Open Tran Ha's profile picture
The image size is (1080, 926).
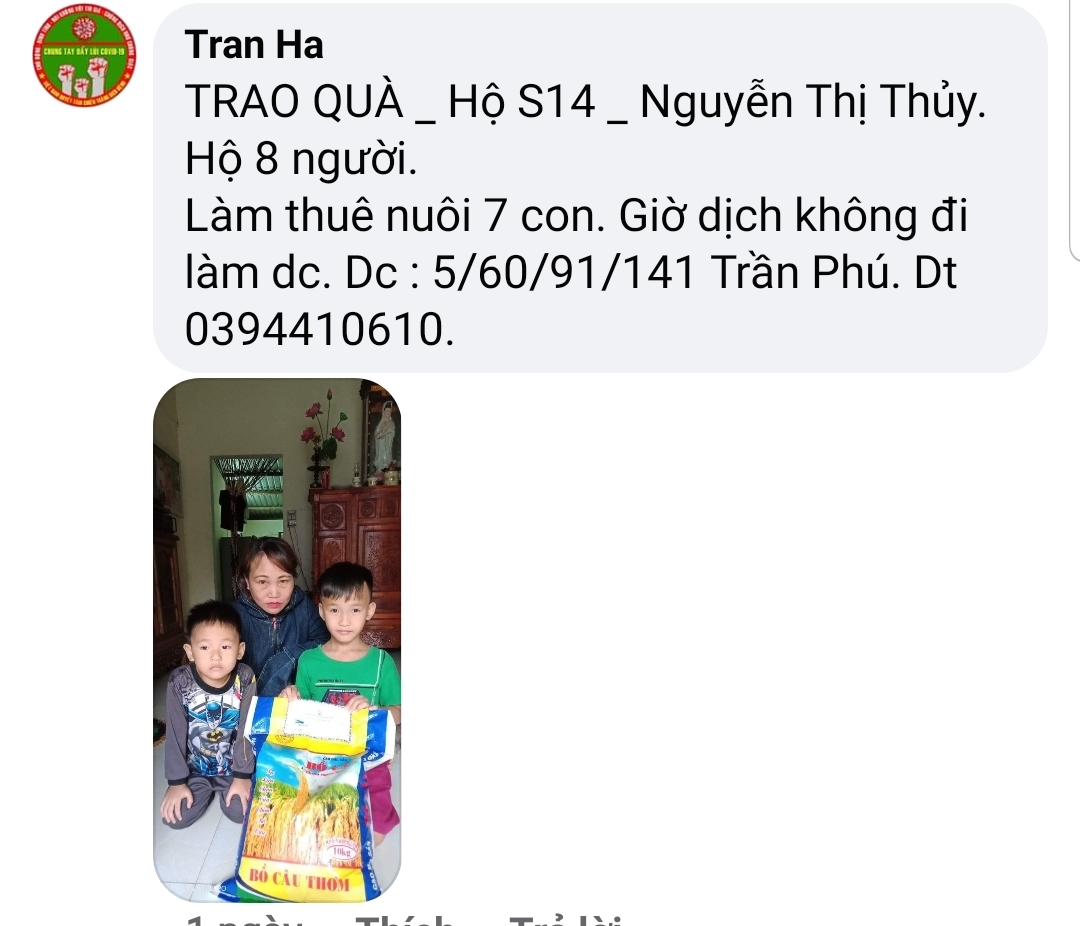(84, 56)
